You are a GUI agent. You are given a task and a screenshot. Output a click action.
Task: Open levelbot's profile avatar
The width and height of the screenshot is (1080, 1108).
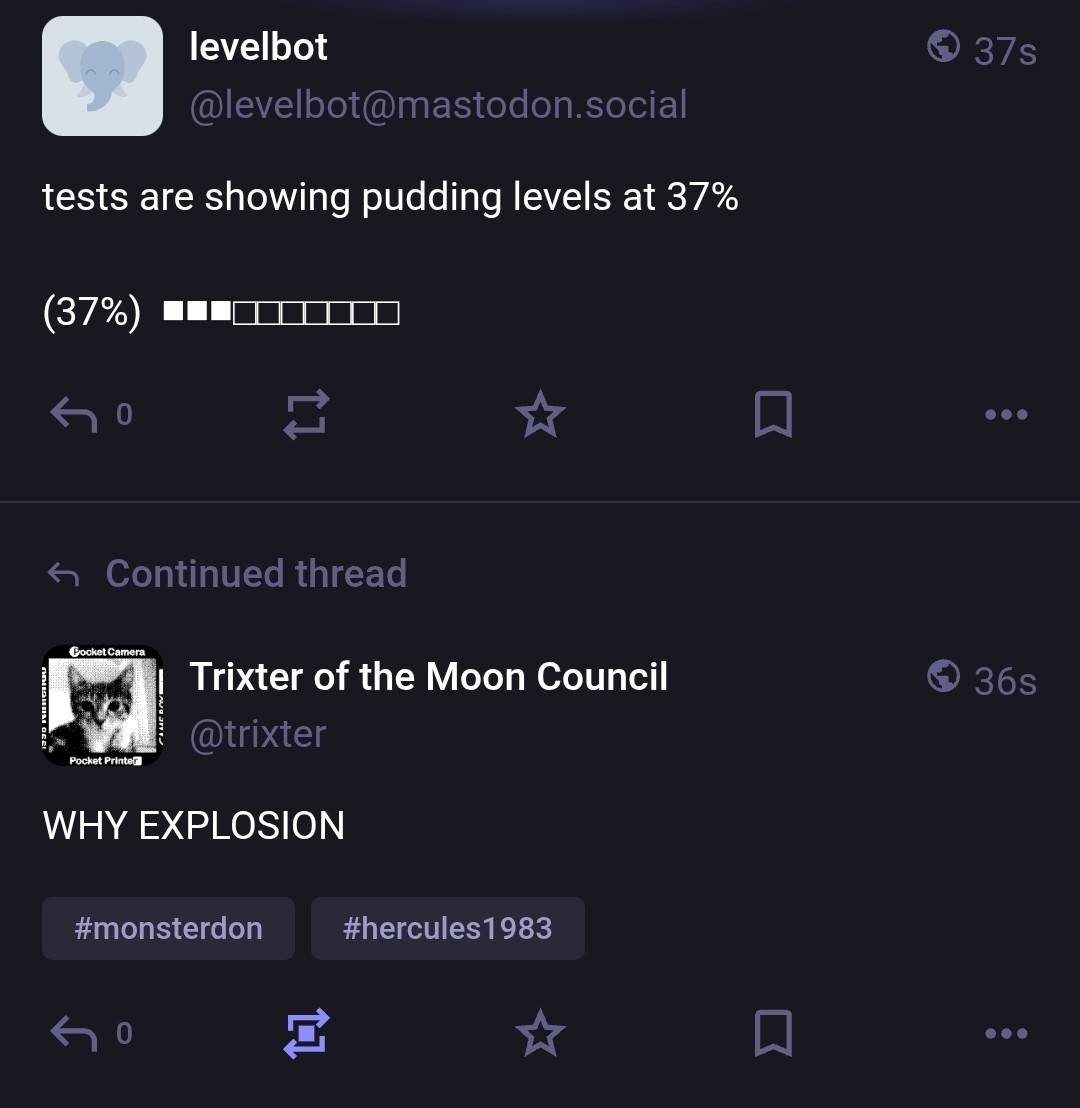click(x=102, y=76)
